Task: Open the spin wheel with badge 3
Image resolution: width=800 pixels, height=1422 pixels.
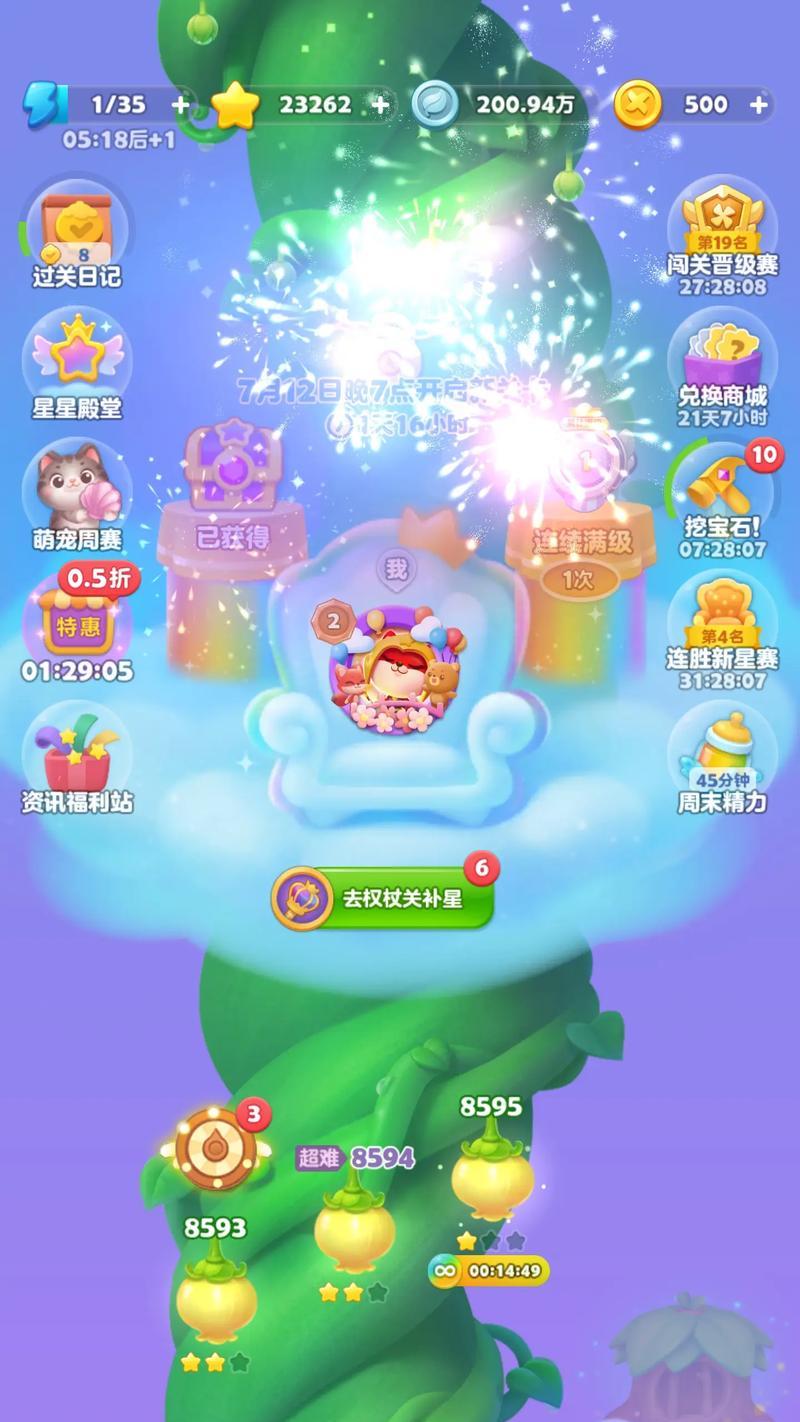Action: (x=214, y=1150)
